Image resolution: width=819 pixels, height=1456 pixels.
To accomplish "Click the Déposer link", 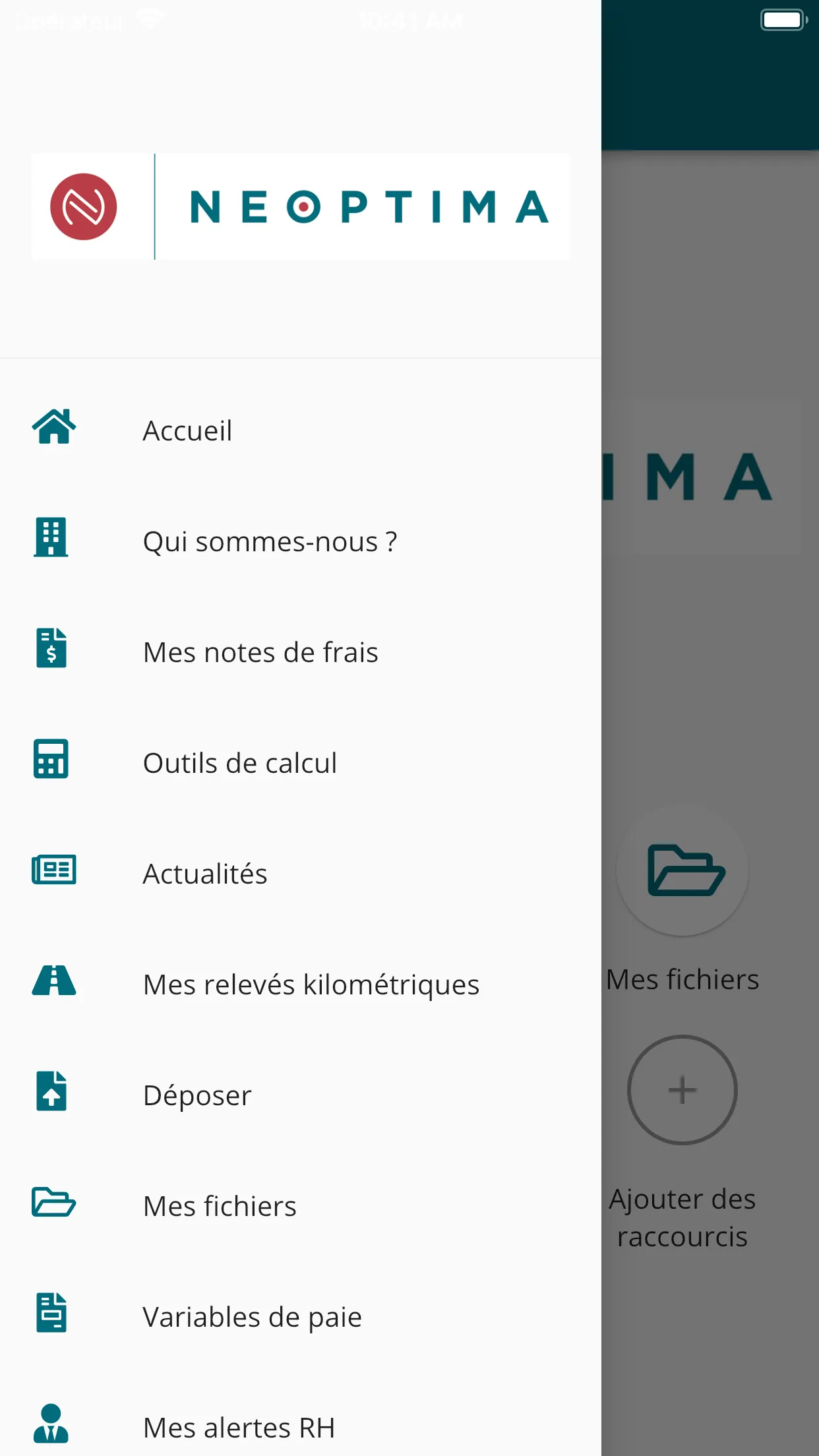I will pos(197,1095).
